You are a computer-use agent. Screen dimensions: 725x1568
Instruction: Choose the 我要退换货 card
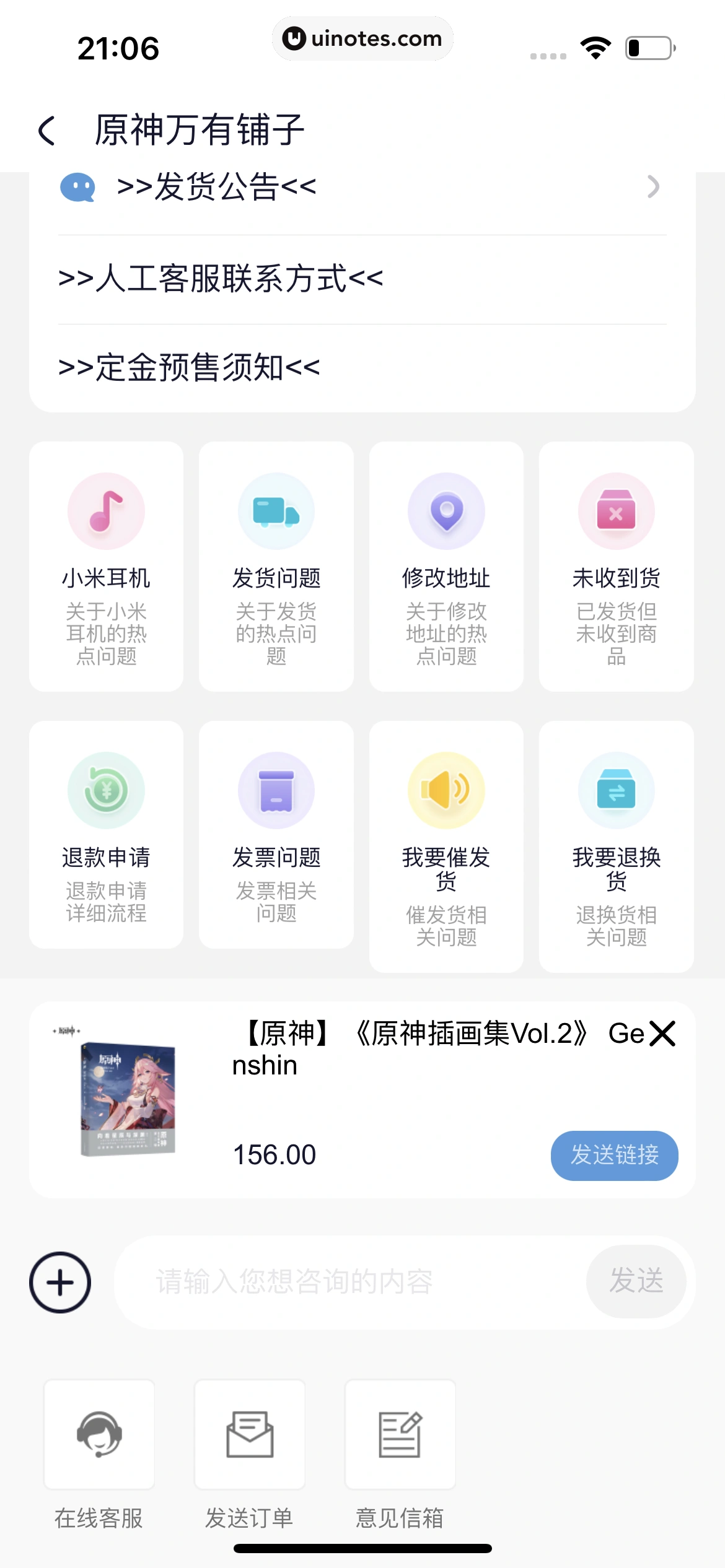[616, 846]
